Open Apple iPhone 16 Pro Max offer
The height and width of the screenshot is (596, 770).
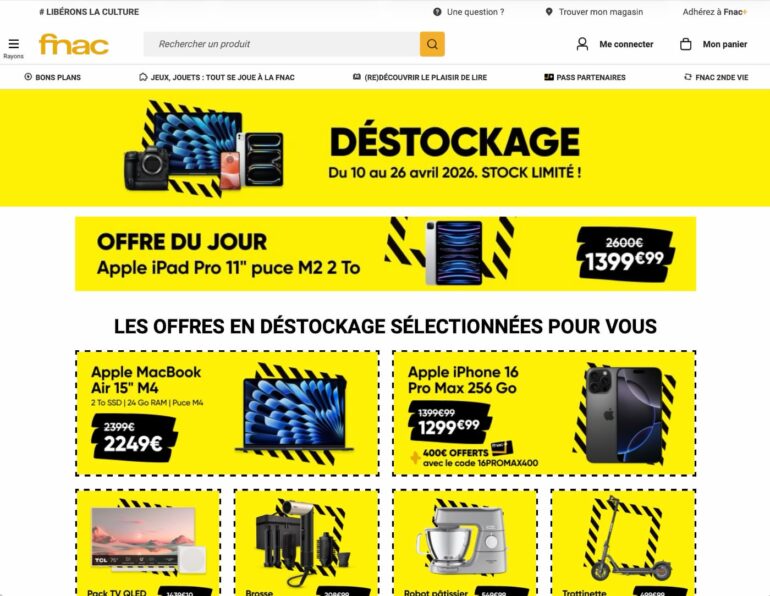[543, 413]
